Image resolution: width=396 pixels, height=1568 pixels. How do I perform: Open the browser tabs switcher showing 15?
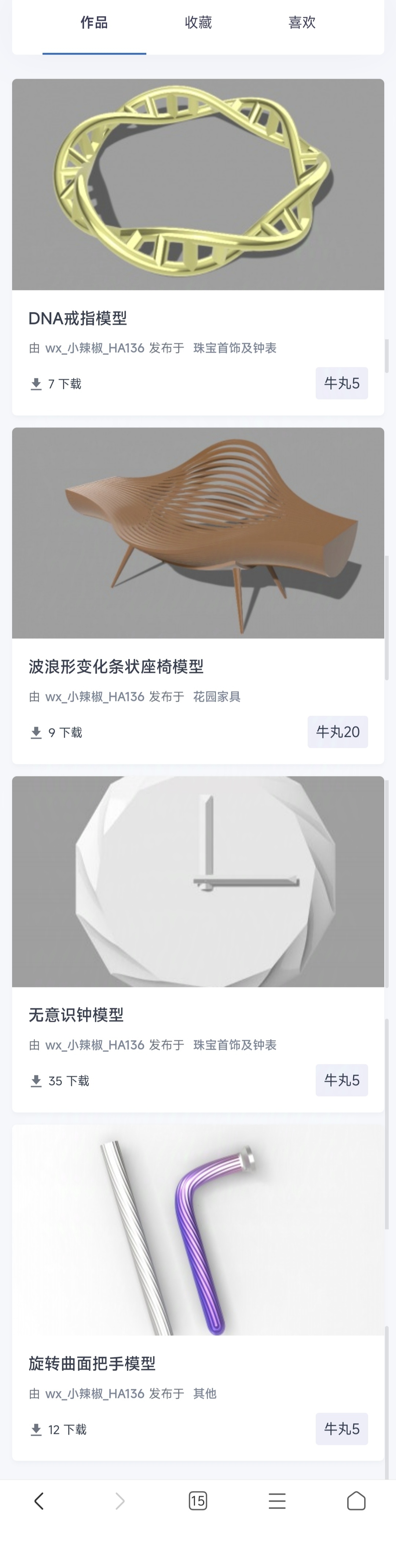tap(197, 1502)
